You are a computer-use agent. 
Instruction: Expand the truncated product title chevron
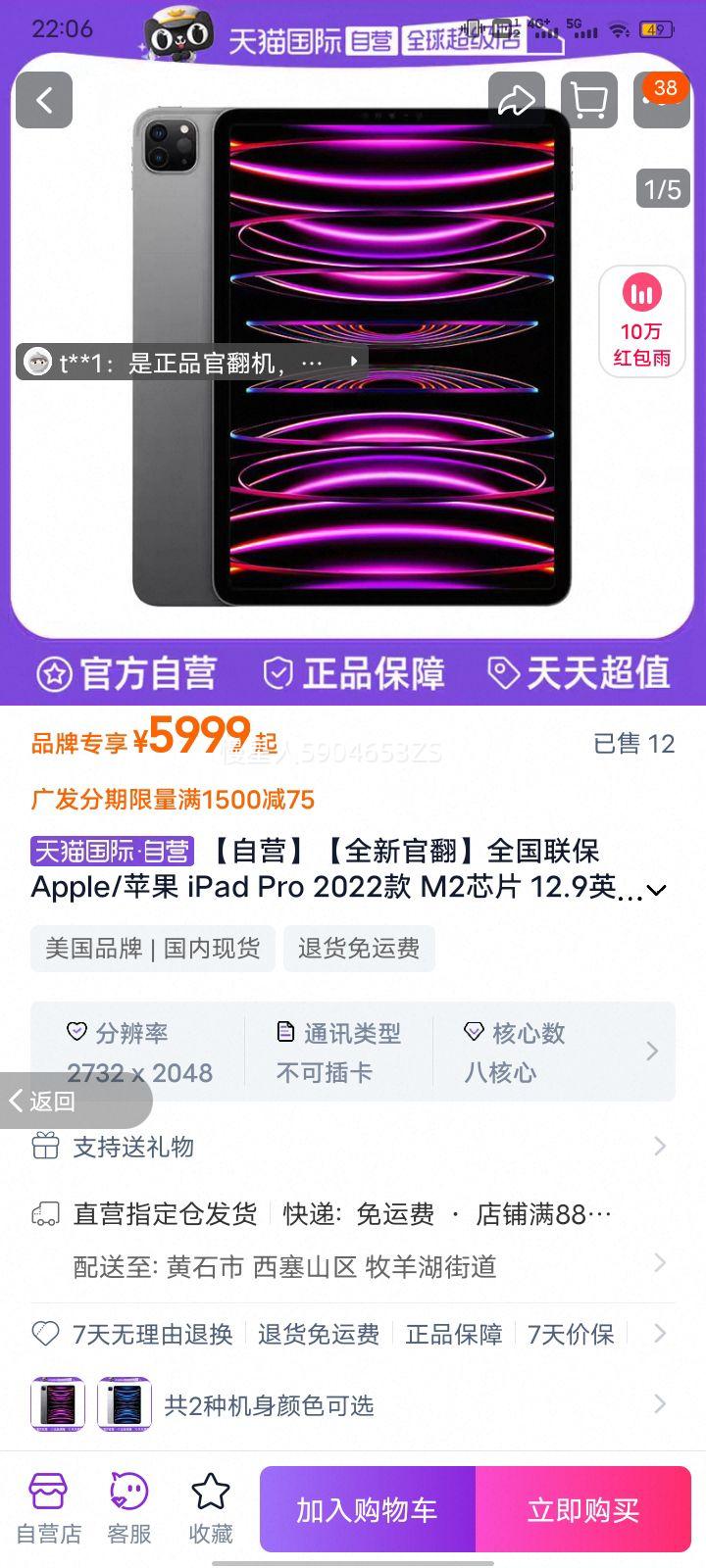[655, 890]
